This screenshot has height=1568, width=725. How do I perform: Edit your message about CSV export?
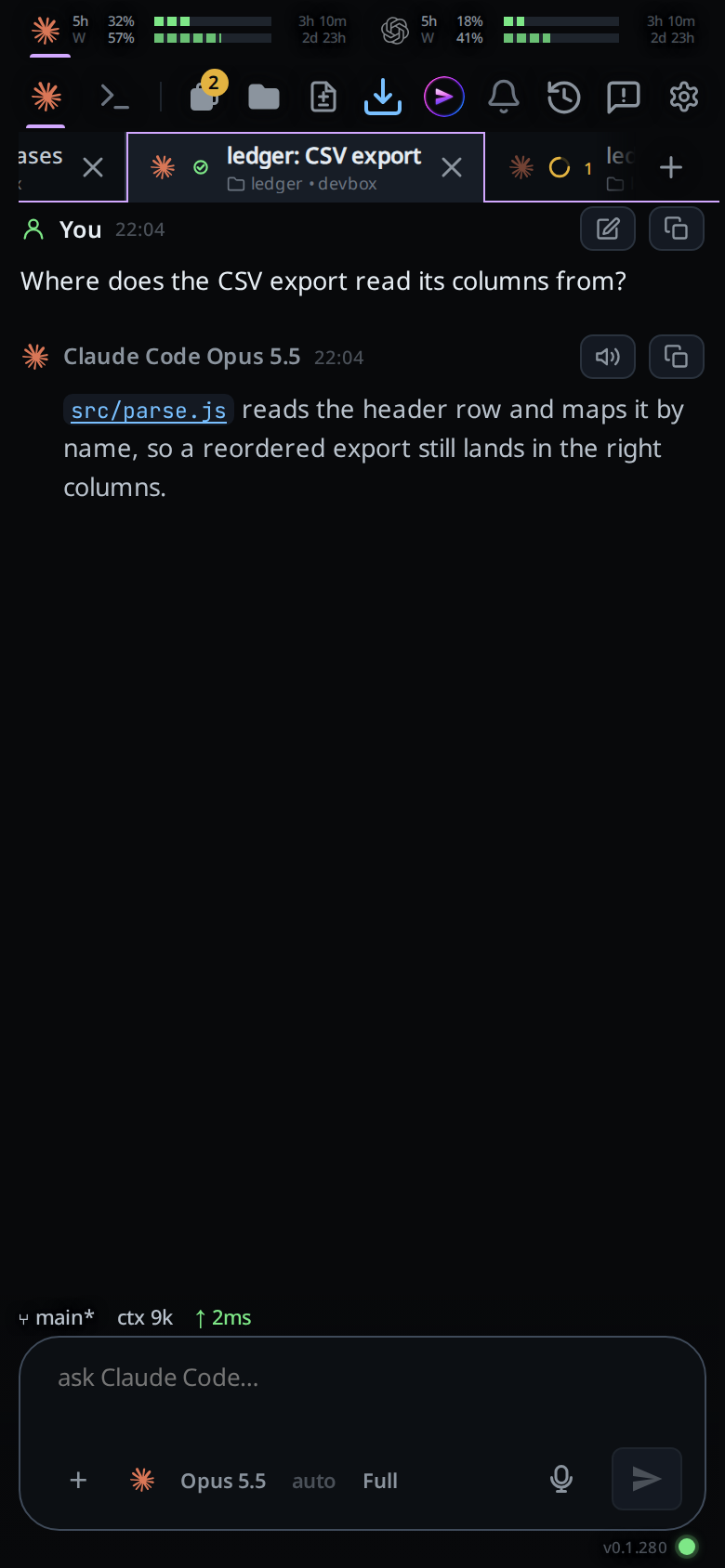tap(608, 229)
